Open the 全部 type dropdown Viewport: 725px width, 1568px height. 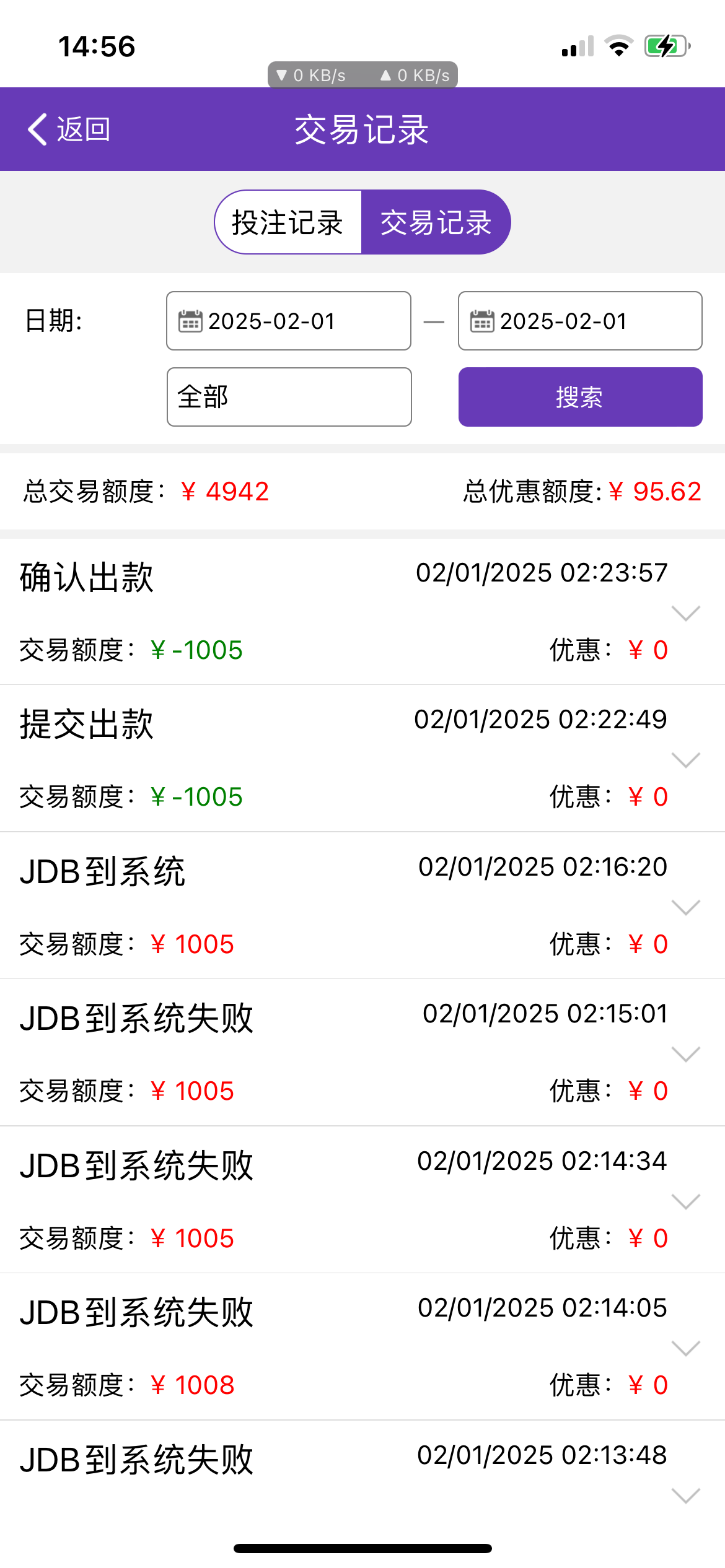point(289,397)
